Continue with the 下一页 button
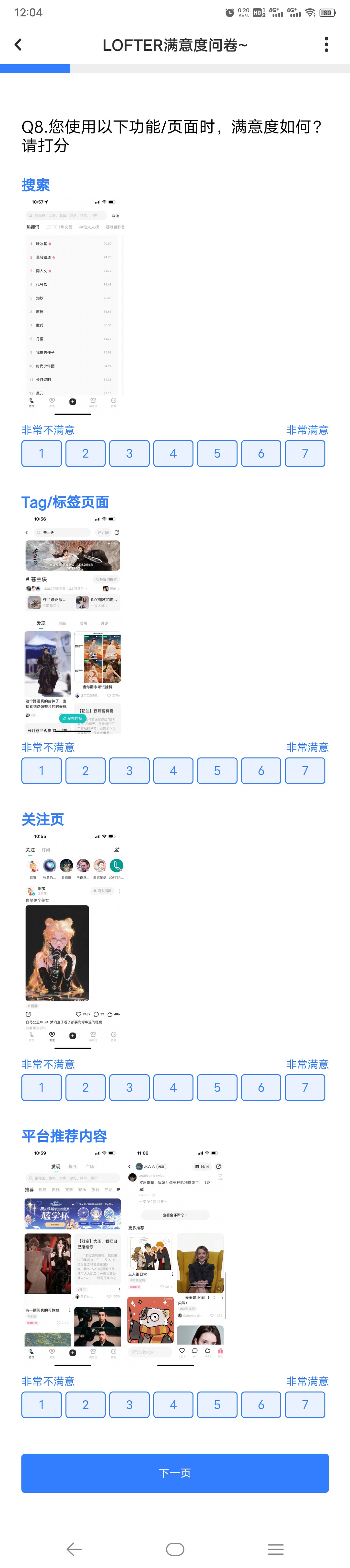Screen dimensions: 350x1568 [x=175, y=1473]
